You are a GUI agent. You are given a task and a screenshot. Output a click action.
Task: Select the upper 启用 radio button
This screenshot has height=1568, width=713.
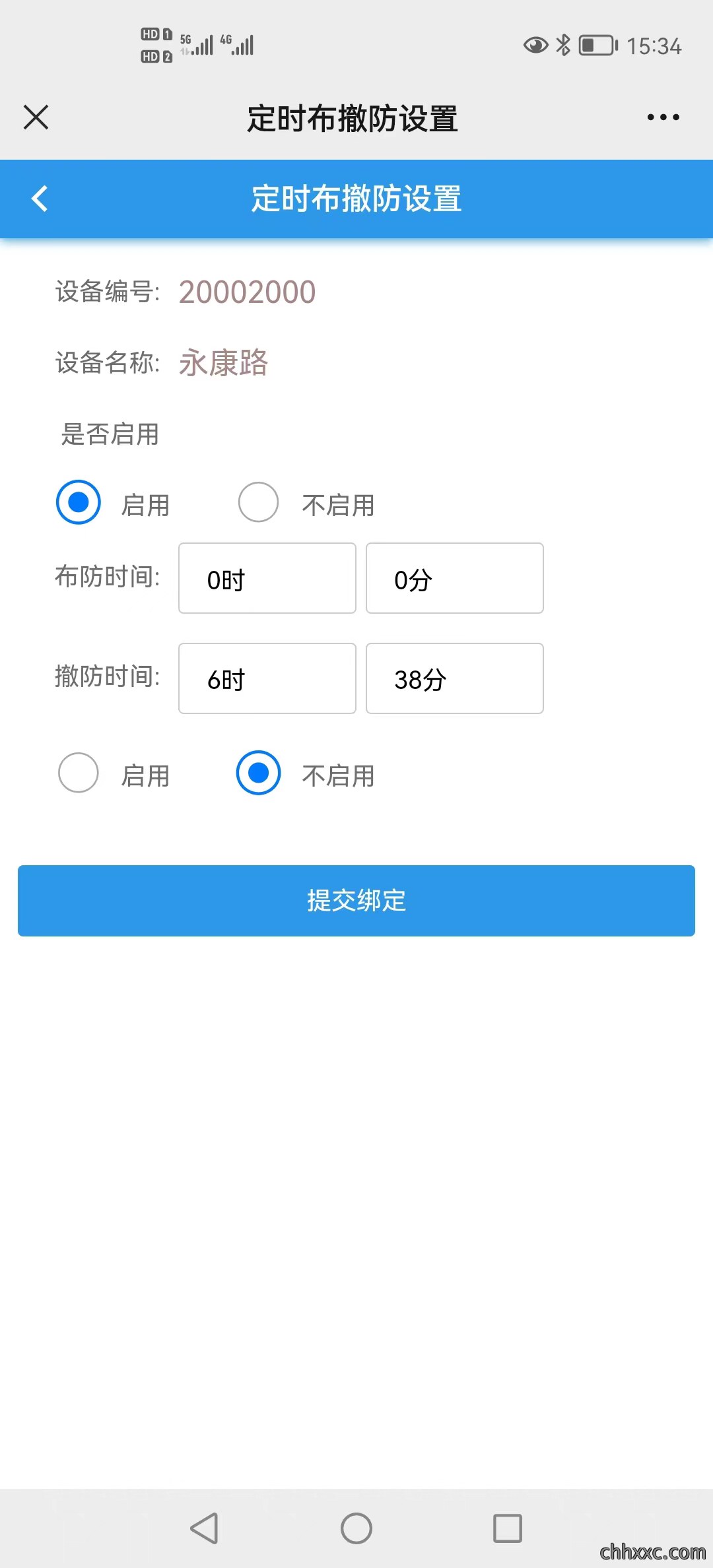click(x=79, y=502)
